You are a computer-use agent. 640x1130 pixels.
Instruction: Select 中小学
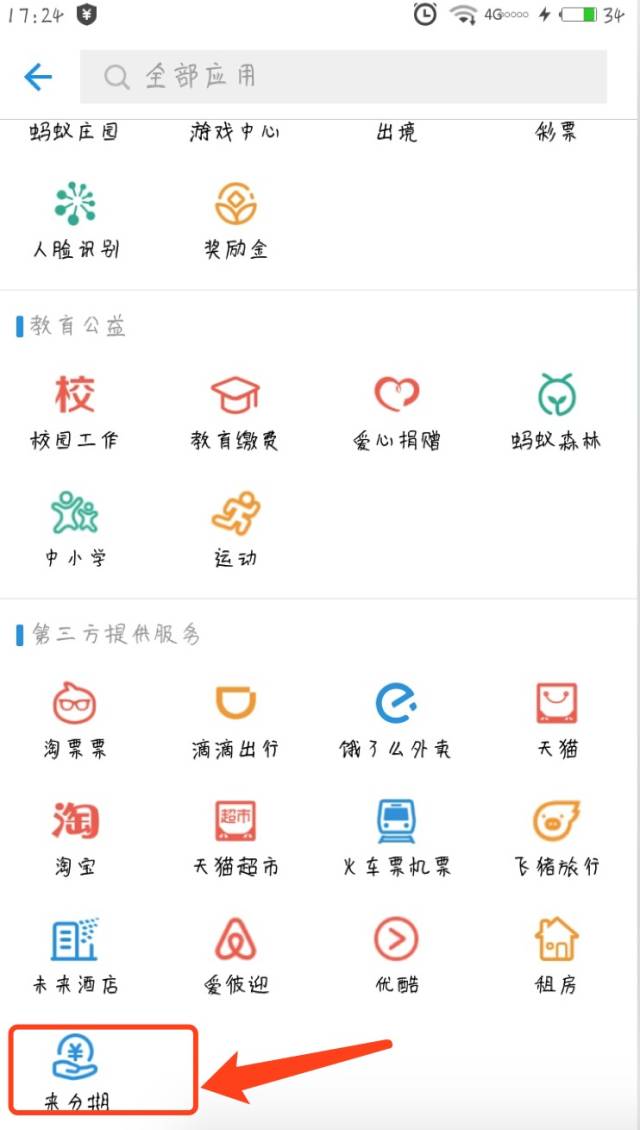tap(75, 528)
